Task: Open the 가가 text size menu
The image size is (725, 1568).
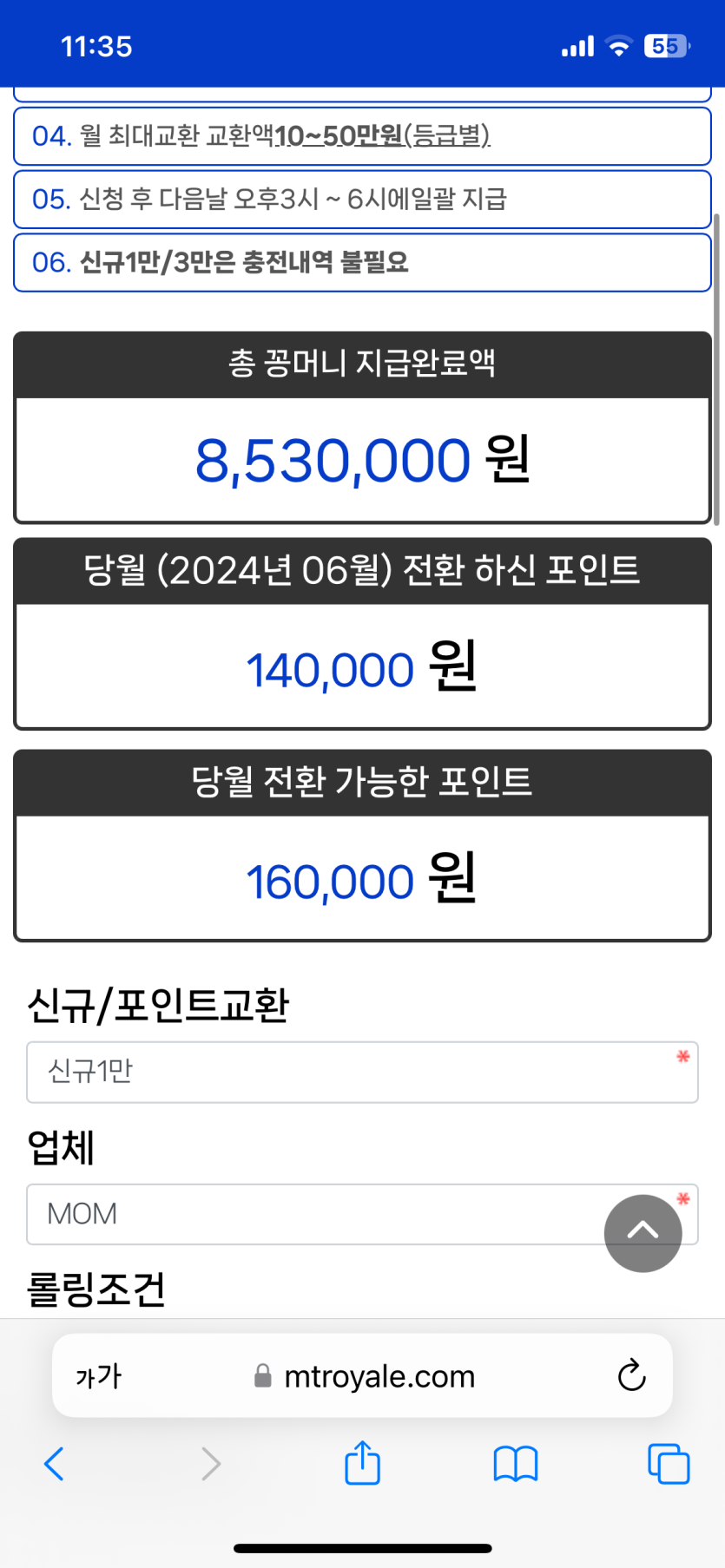Action: click(99, 1376)
